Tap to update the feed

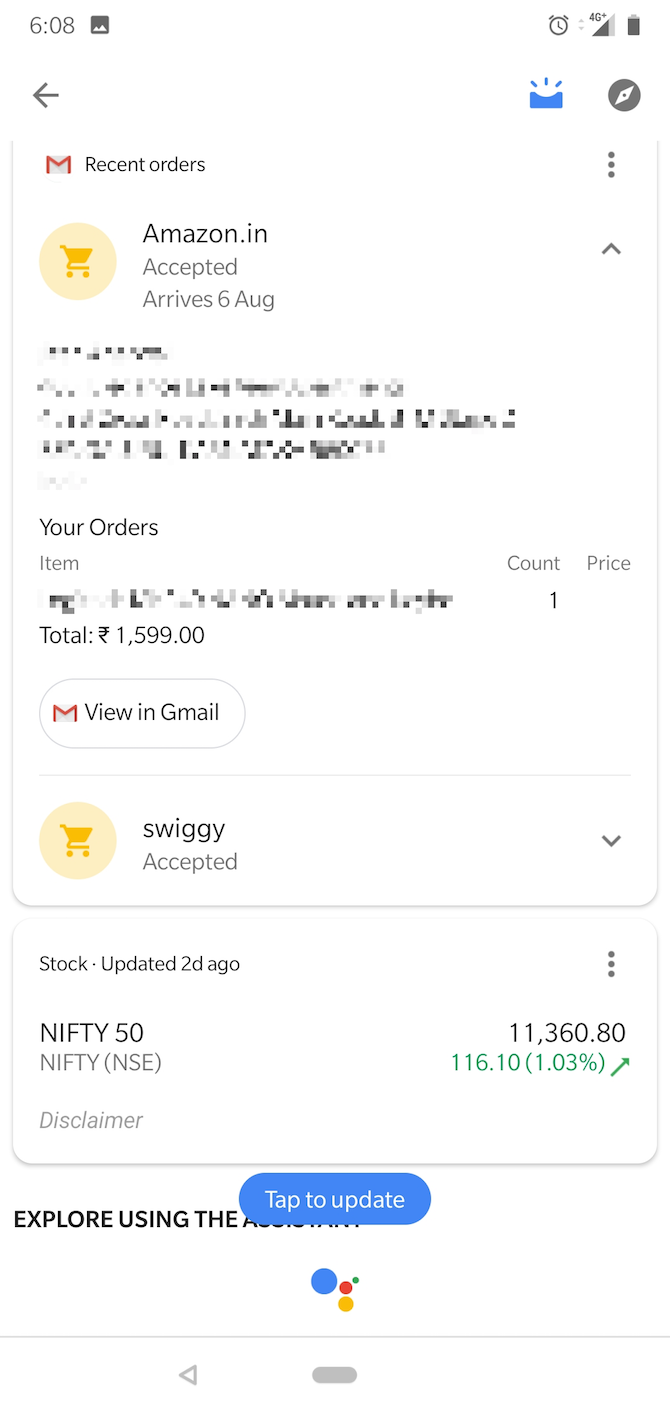[335, 1199]
